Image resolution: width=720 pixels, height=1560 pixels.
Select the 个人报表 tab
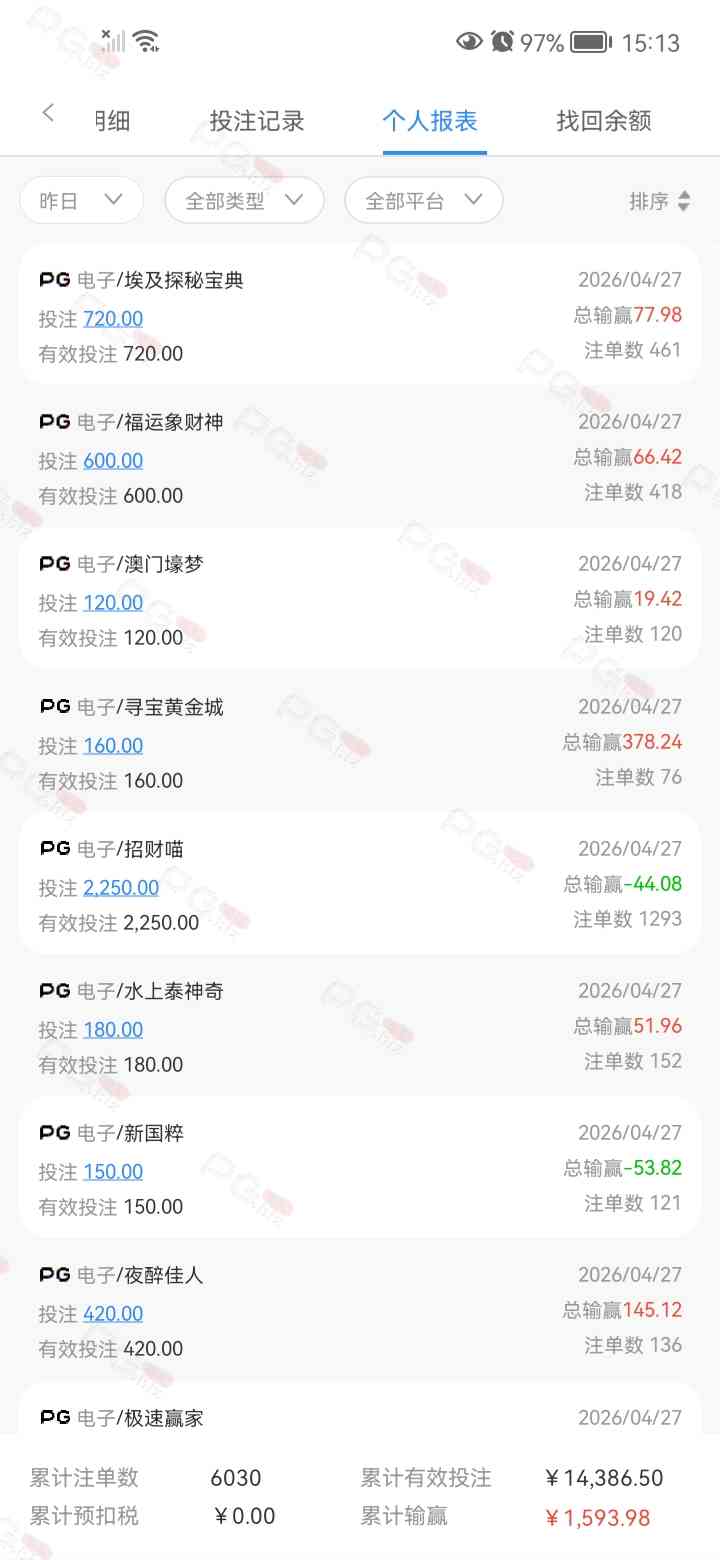(x=430, y=122)
